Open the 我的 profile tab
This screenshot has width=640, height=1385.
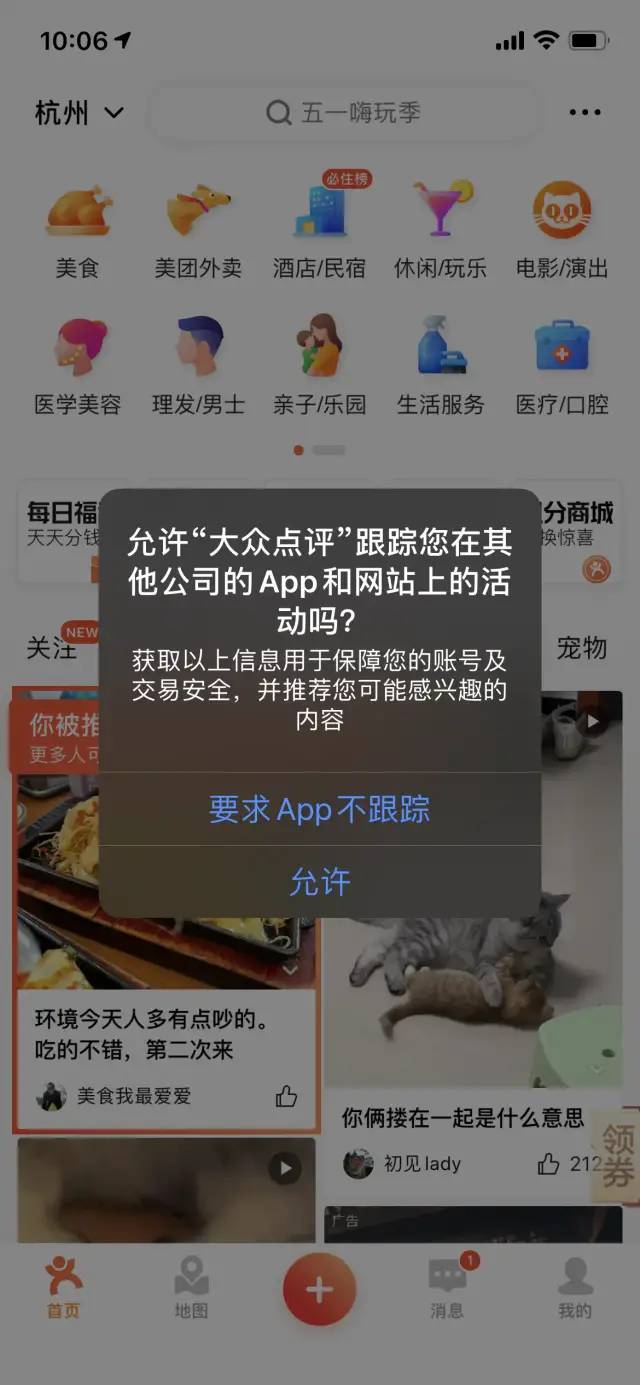575,1289
